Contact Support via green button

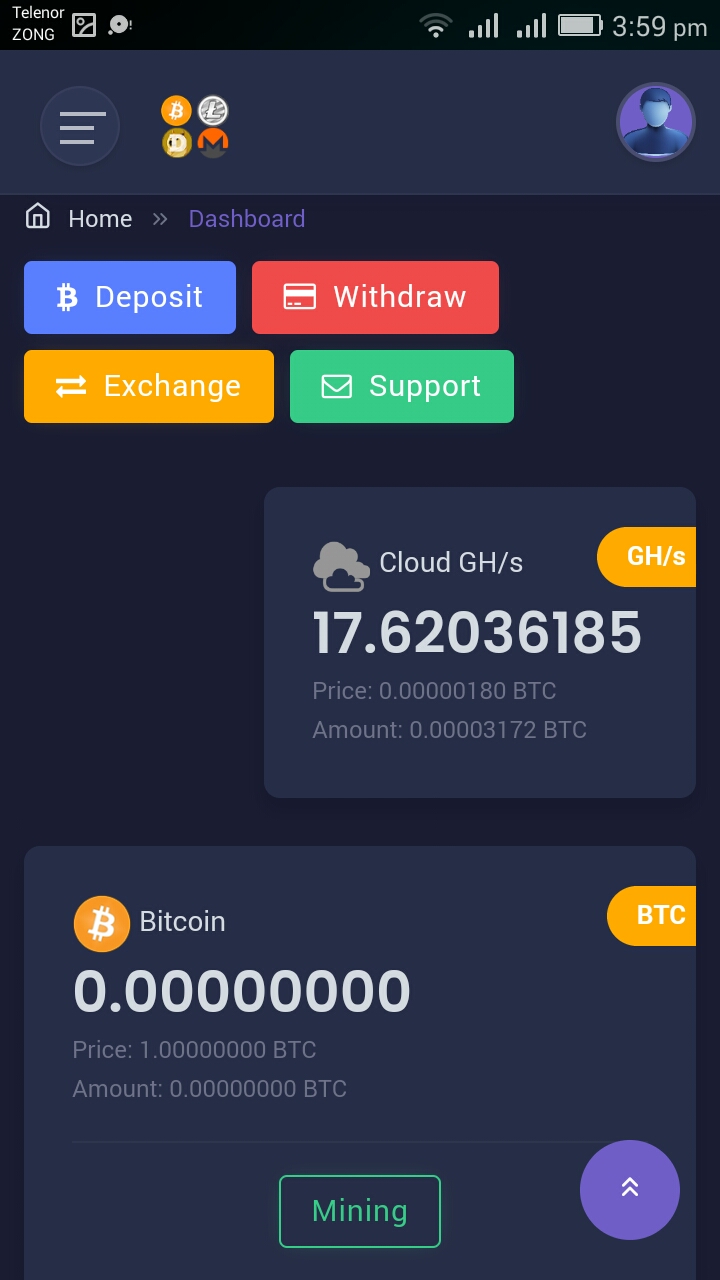pyautogui.click(x=401, y=386)
